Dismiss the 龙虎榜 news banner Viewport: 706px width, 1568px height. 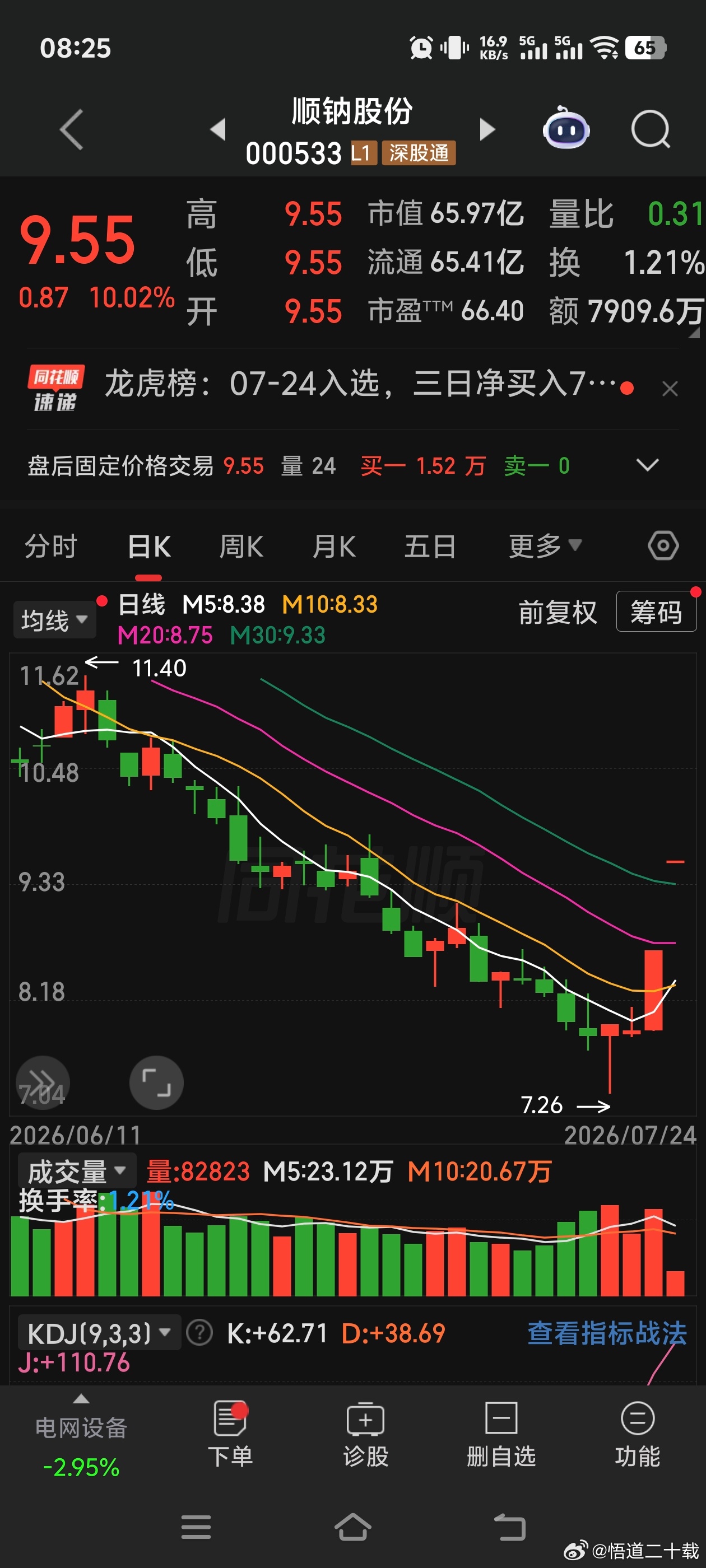[670, 389]
